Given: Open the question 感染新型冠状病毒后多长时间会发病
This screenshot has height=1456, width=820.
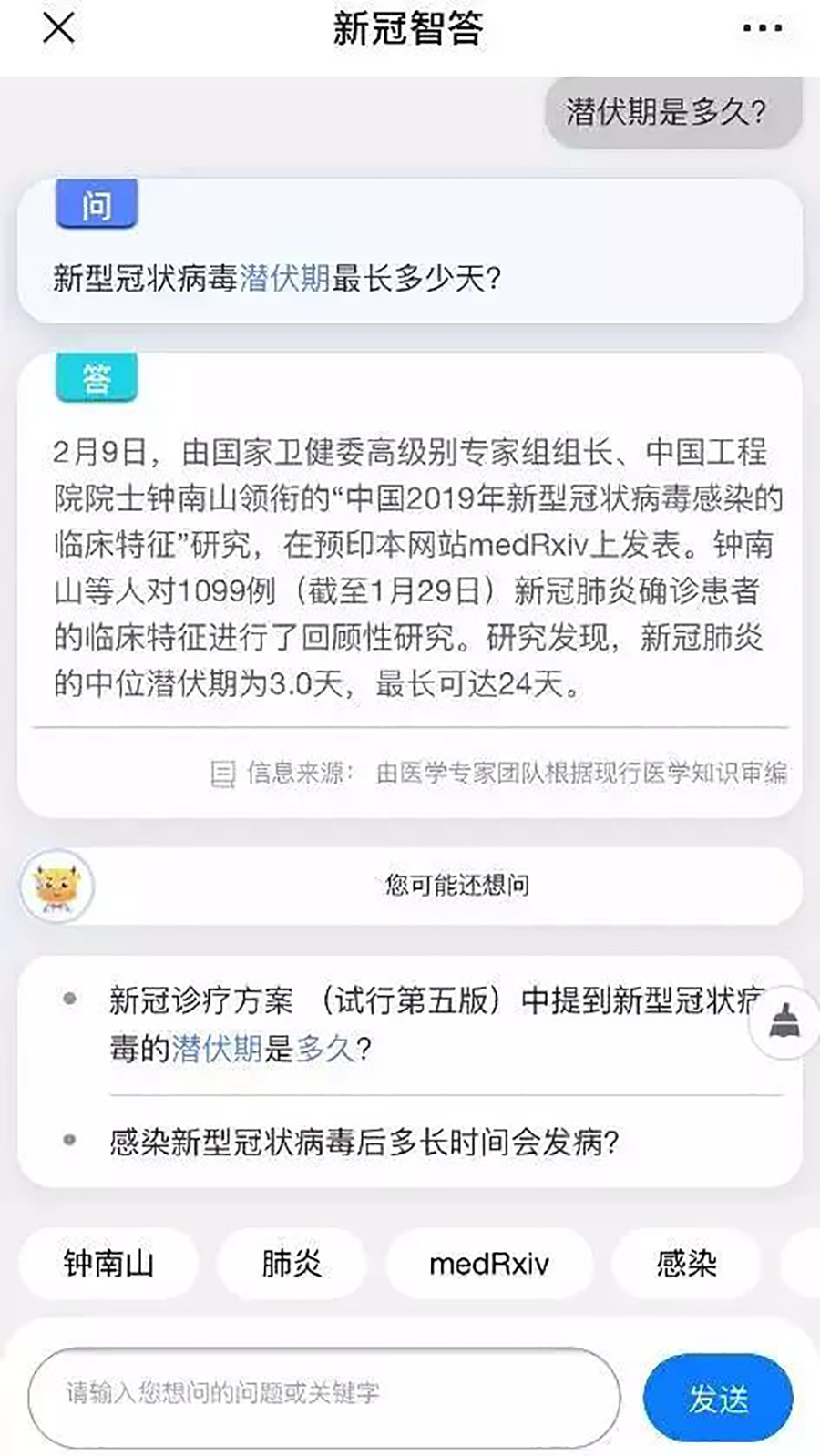Looking at the screenshot, I should [364, 1142].
